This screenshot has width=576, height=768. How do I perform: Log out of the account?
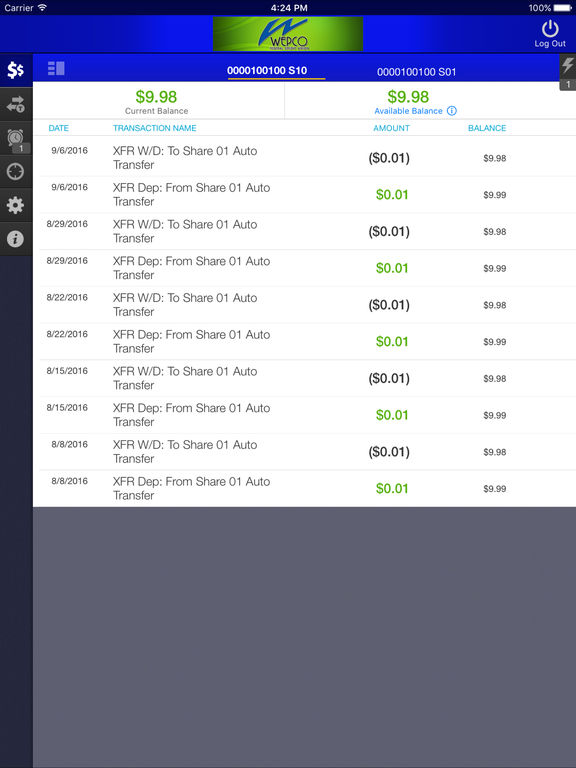[x=550, y=33]
